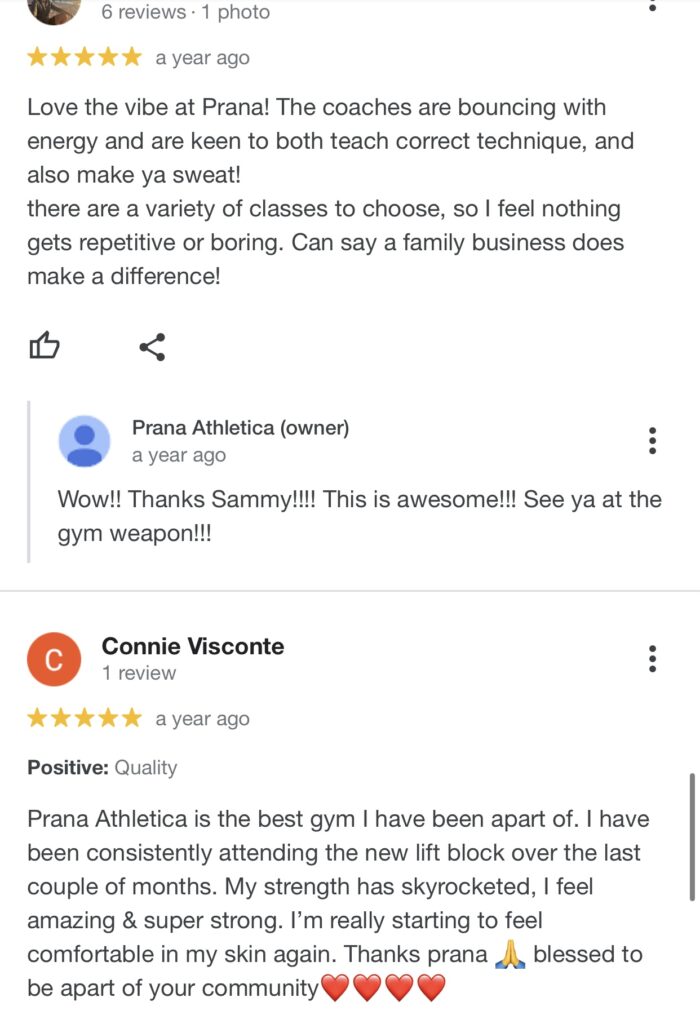This screenshot has width=700, height=1024.
Task: View Connie Visconte's reviewer profile
Action: click(x=193, y=646)
